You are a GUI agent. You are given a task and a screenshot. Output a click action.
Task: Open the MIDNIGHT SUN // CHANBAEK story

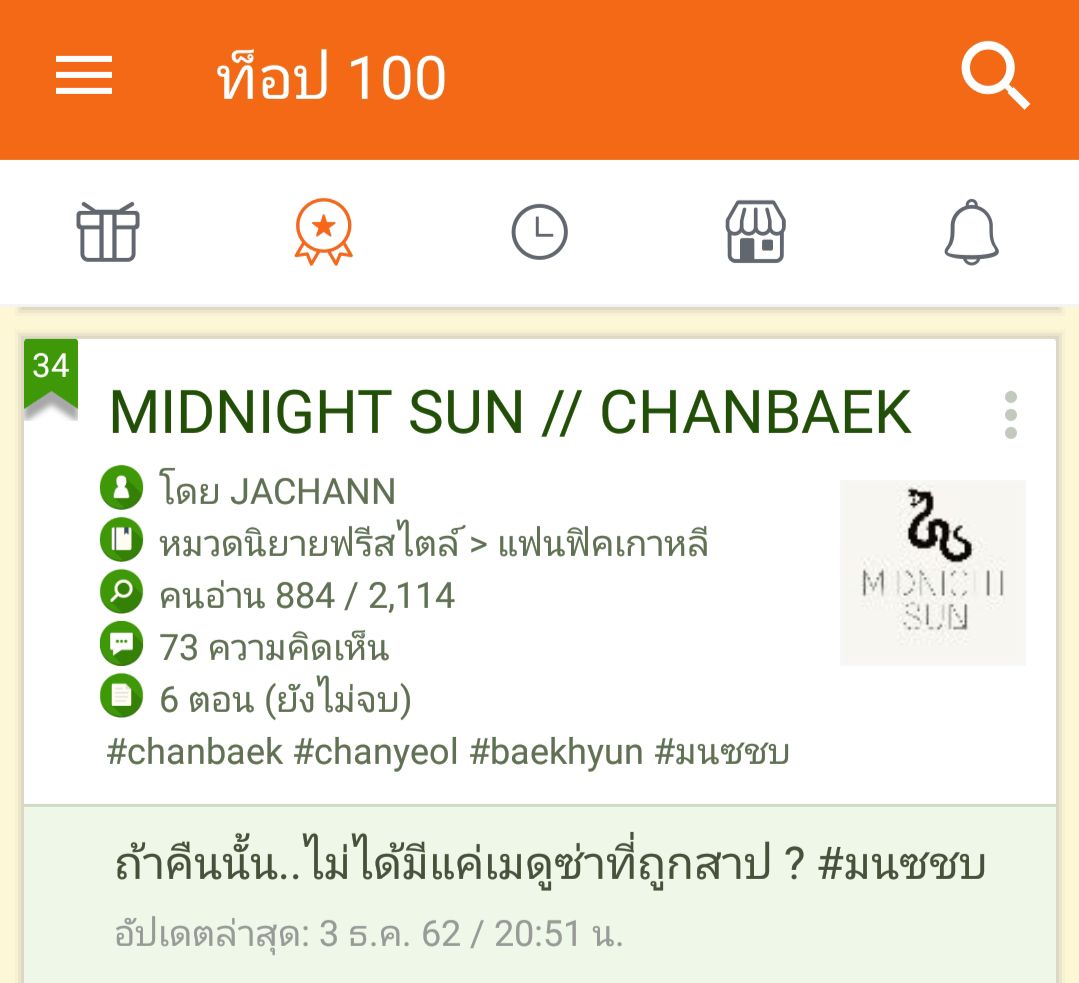tap(510, 412)
